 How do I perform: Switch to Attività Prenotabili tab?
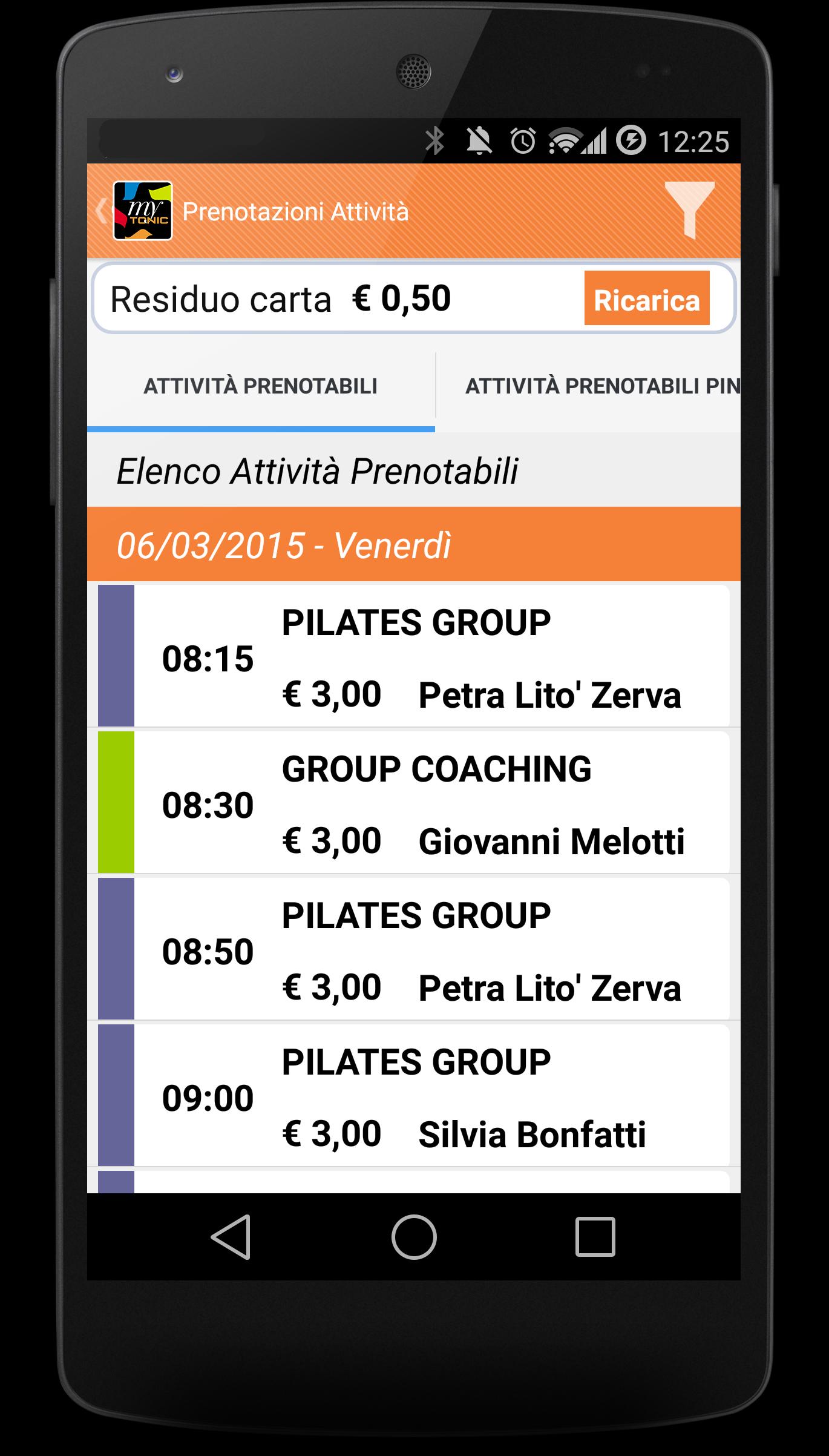pos(260,386)
